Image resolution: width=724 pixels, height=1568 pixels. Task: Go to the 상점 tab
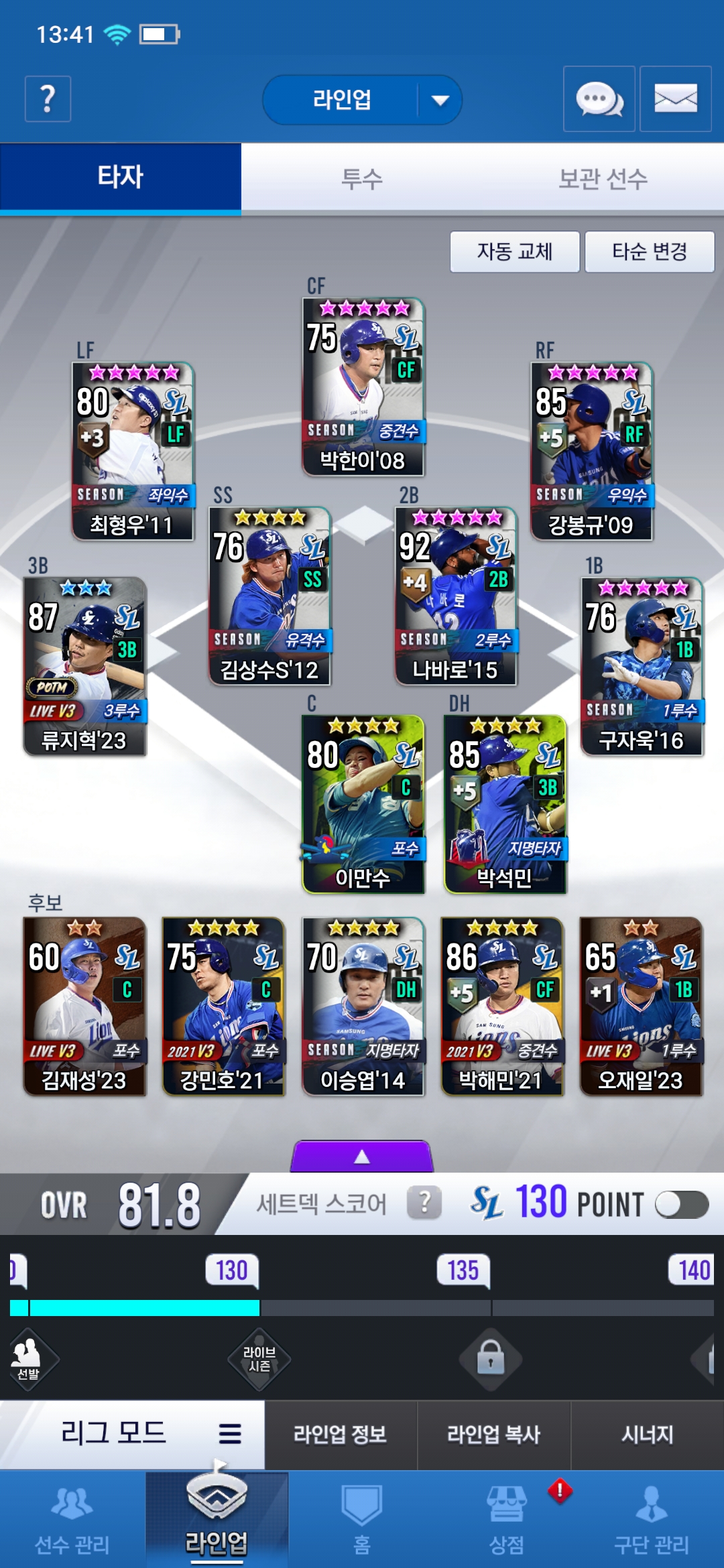pos(507,1518)
